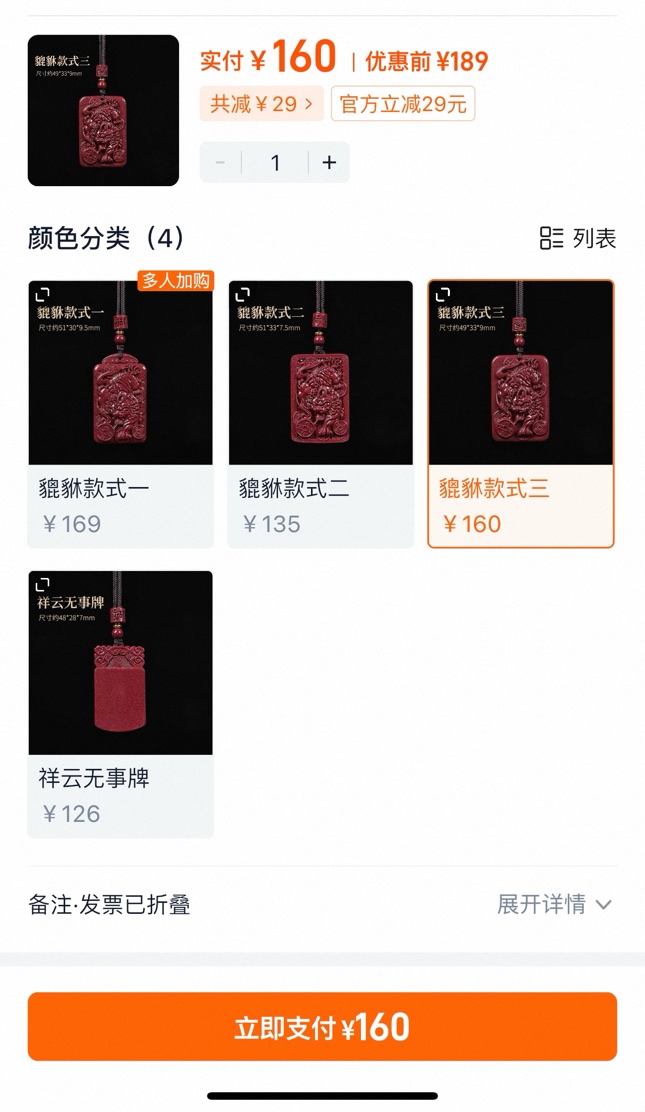
Task: Decrease quantity with the minus button
Action: [221, 163]
